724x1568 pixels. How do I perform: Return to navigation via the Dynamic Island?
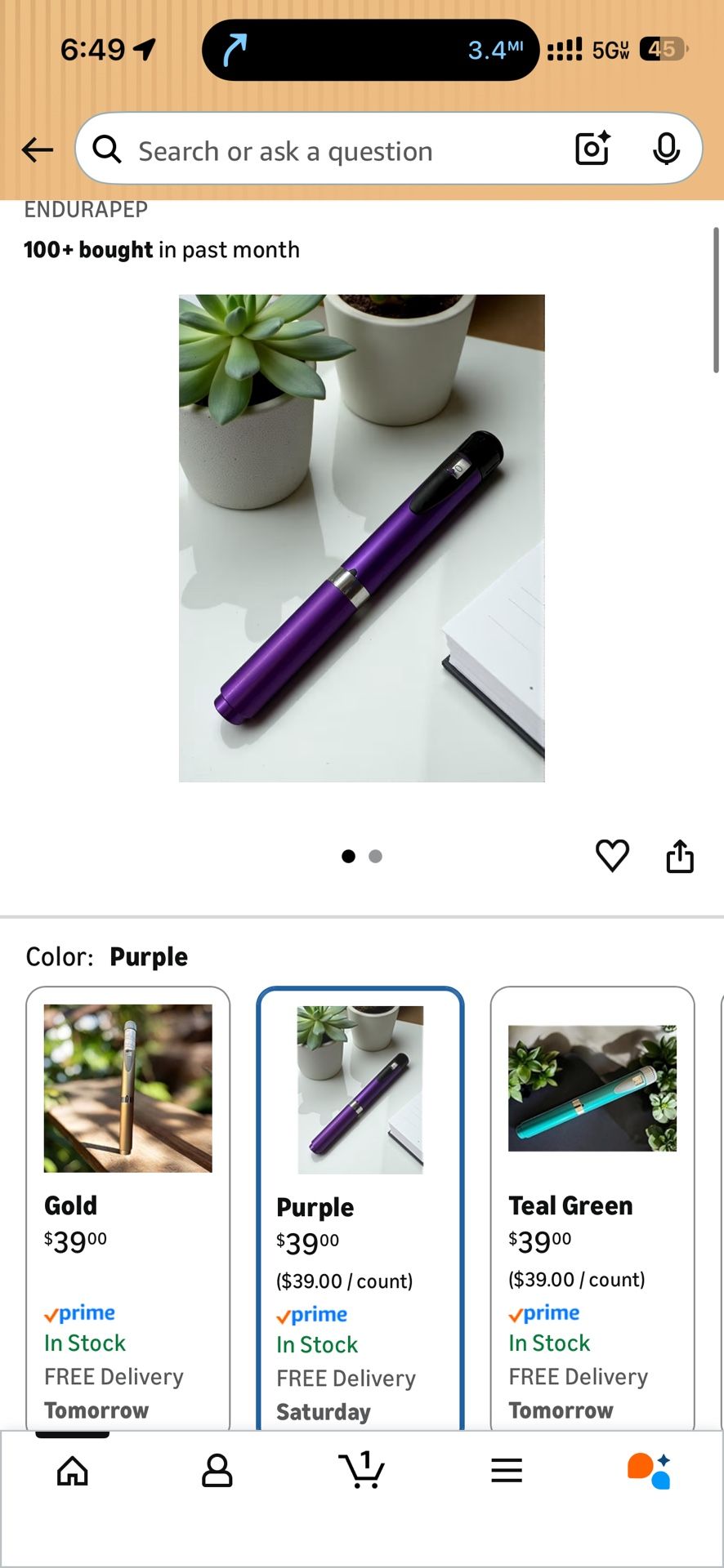click(371, 50)
